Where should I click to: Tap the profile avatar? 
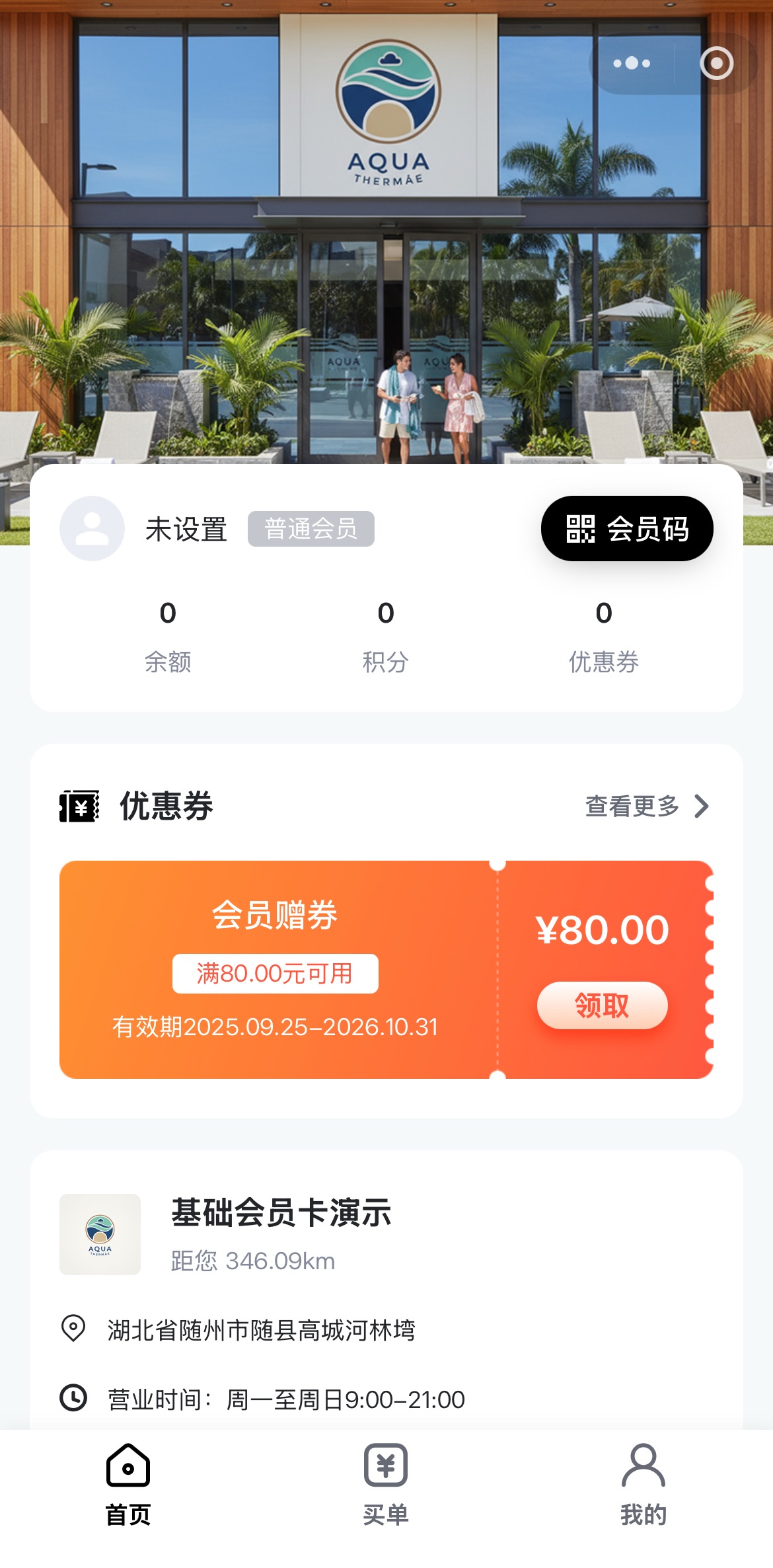(x=92, y=529)
